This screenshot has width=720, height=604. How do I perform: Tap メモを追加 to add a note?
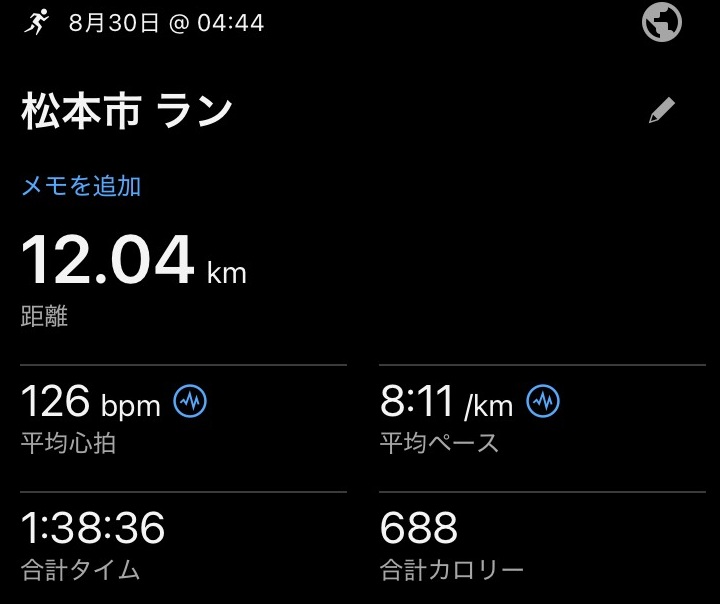tap(81, 185)
